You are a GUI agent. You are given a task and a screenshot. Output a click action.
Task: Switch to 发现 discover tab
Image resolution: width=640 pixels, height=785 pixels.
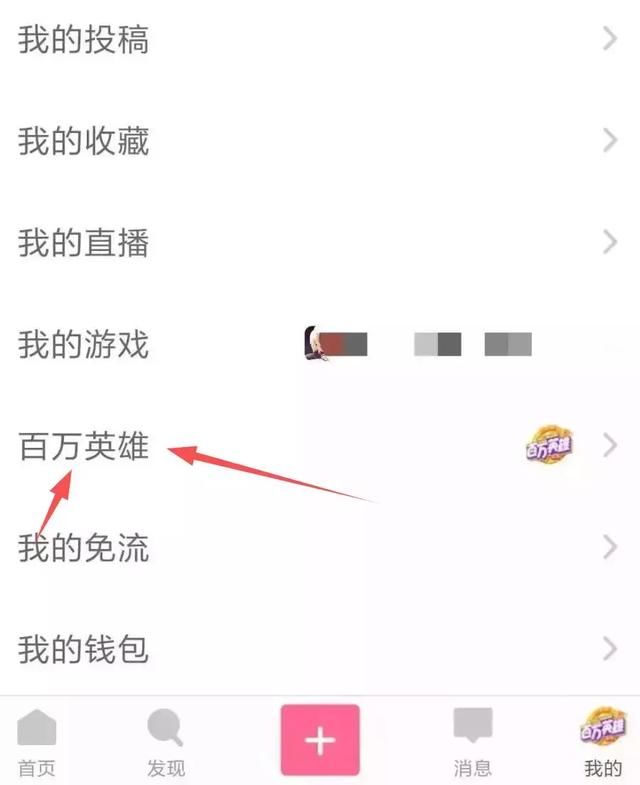click(x=166, y=742)
